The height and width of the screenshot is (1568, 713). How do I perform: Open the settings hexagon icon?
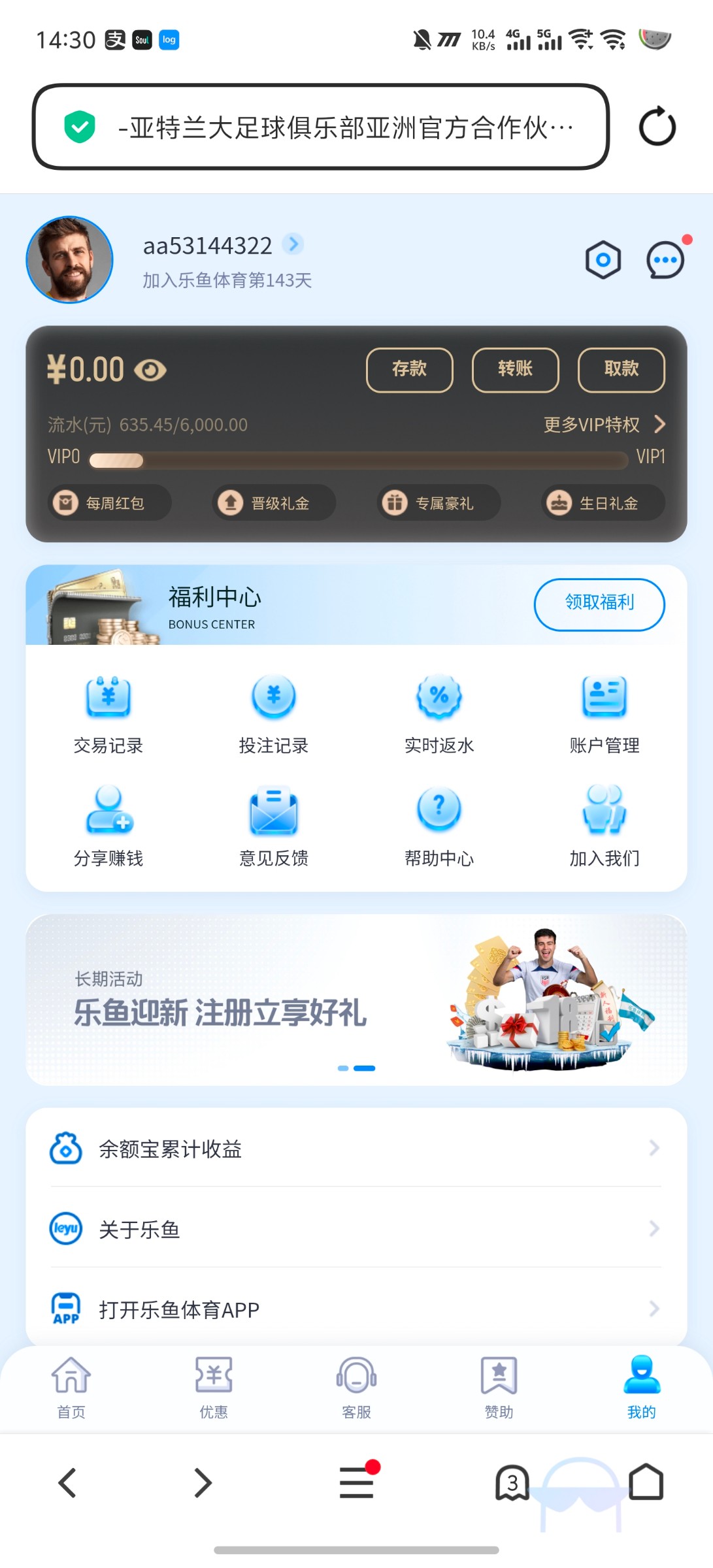tap(603, 260)
